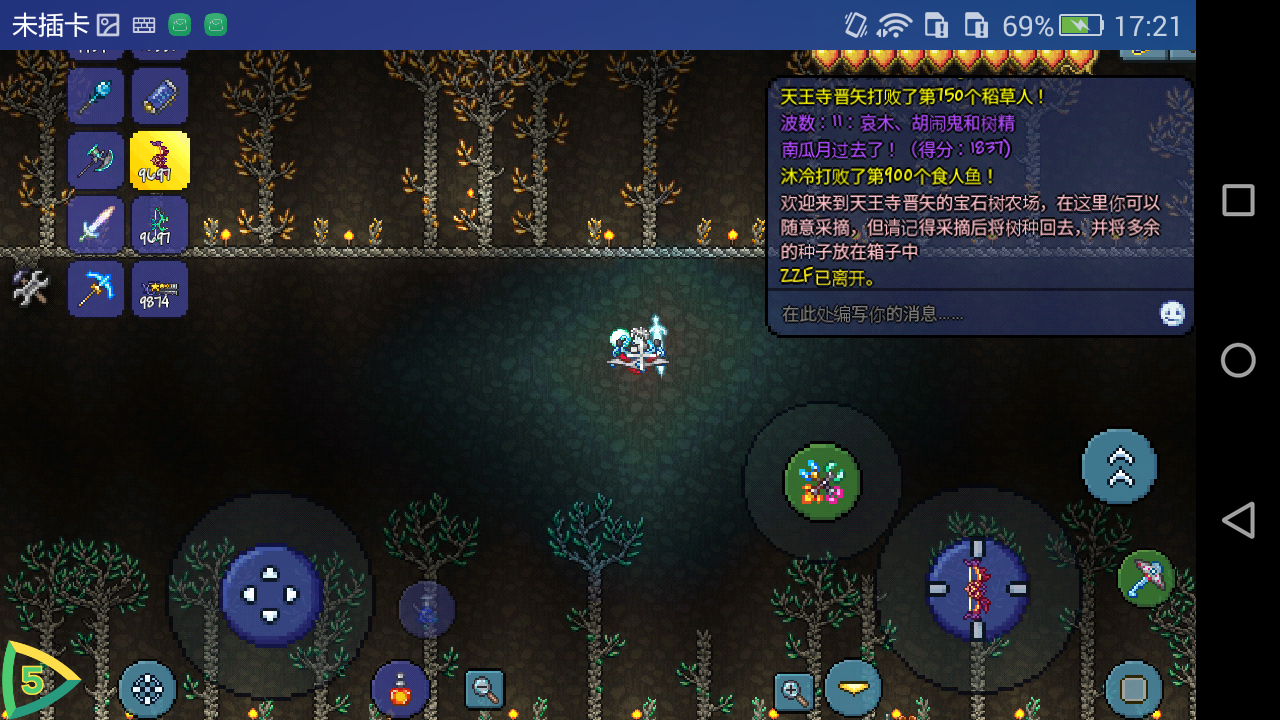Zoom out with the minus magnifier
The image size is (1280, 720).
tap(485, 688)
